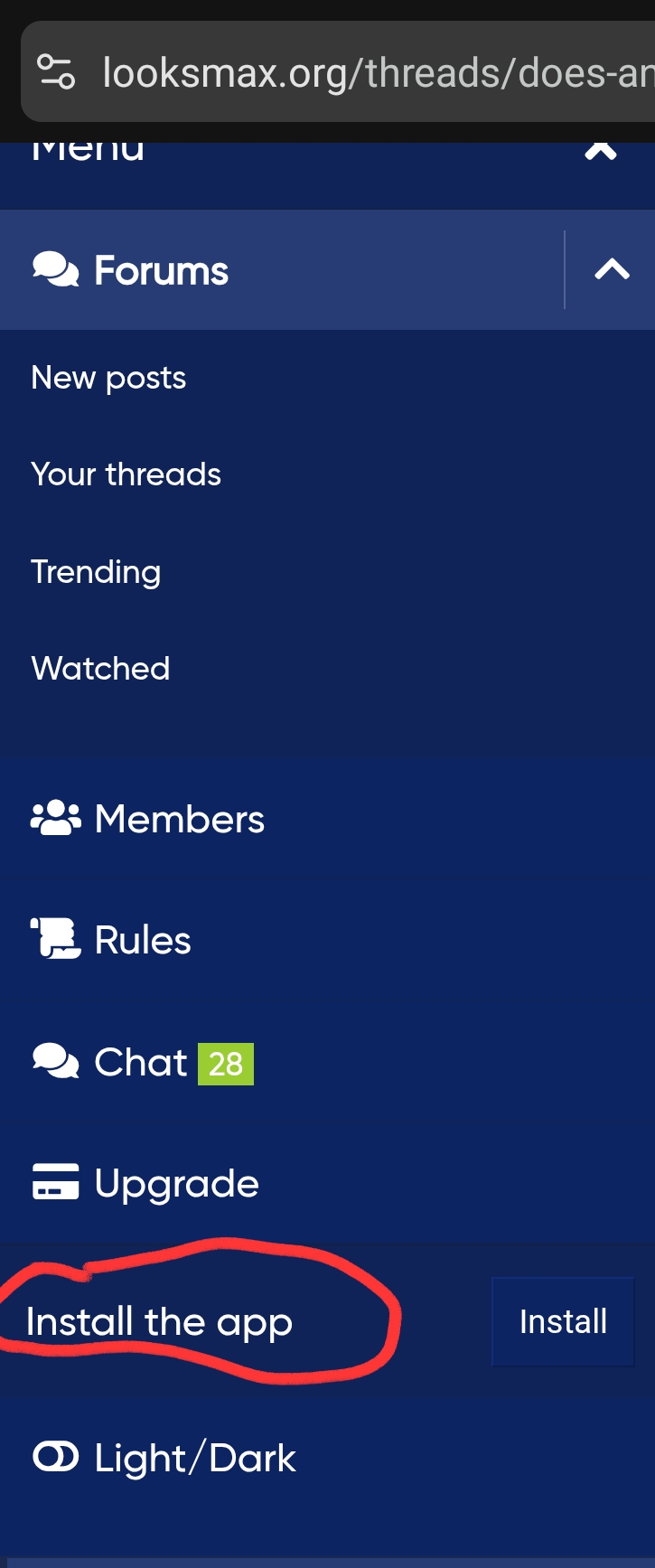655x1568 pixels.
Task: Click the Forums speech bubble icon
Action: point(54,268)
